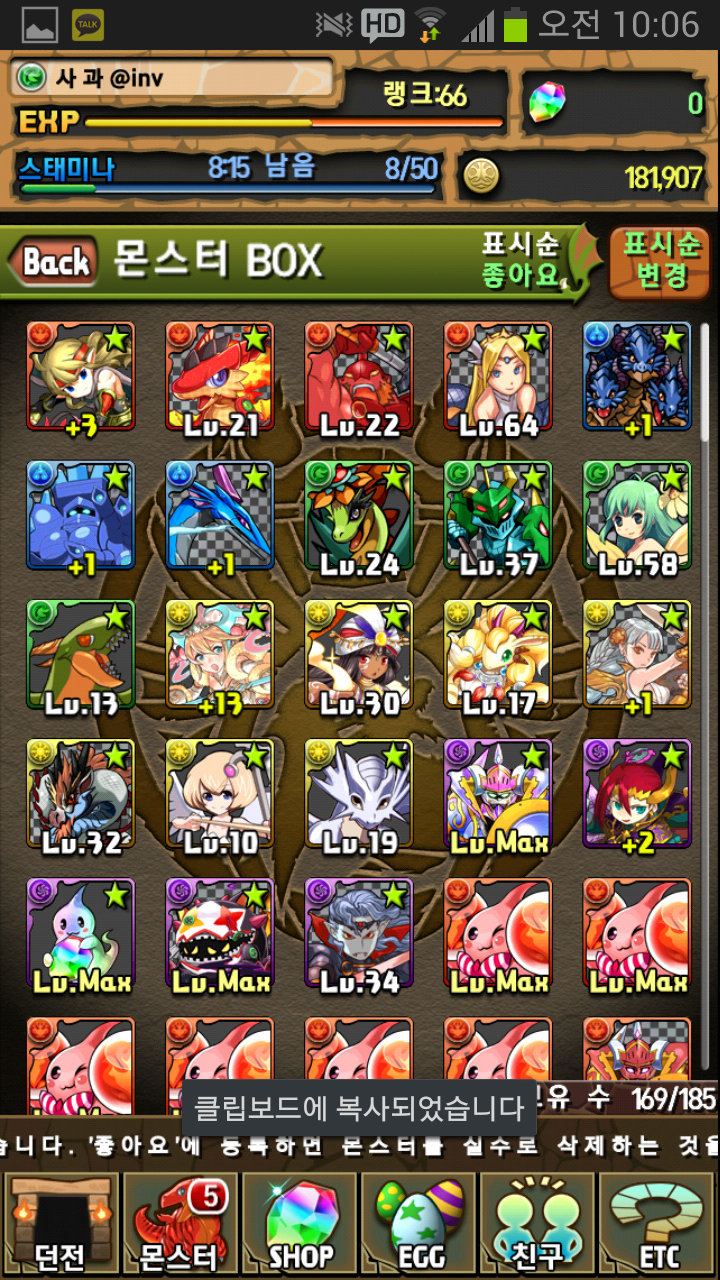Open the 던전 dungeon tab
The image size is (720, 1280).
tap(61, 1224)
